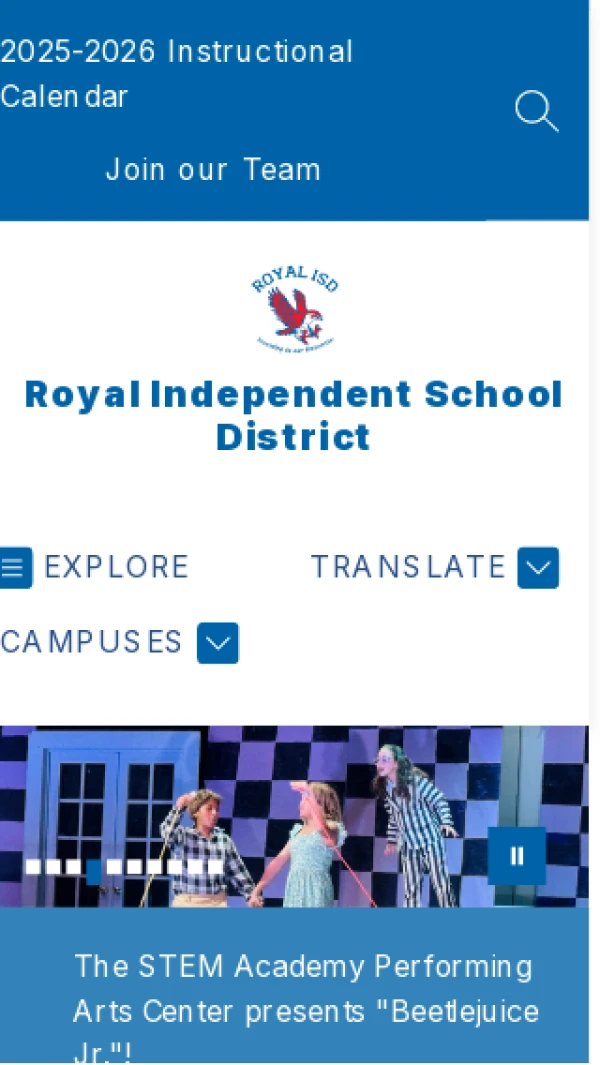Jump to the first slide indicator
600x1065 pixels.
click(33, 866)
